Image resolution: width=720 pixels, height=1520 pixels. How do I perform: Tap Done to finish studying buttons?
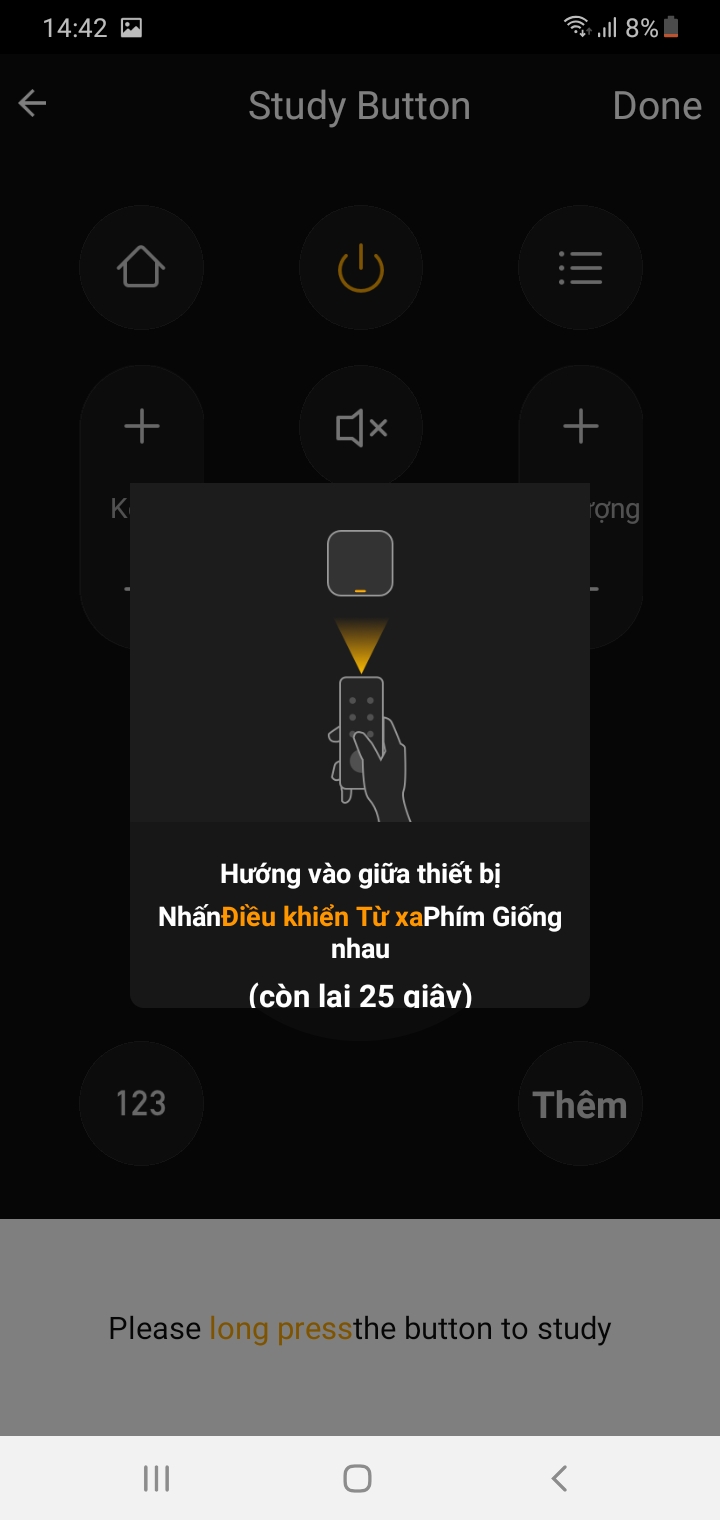pyautogui.click(x=656, y=106)
